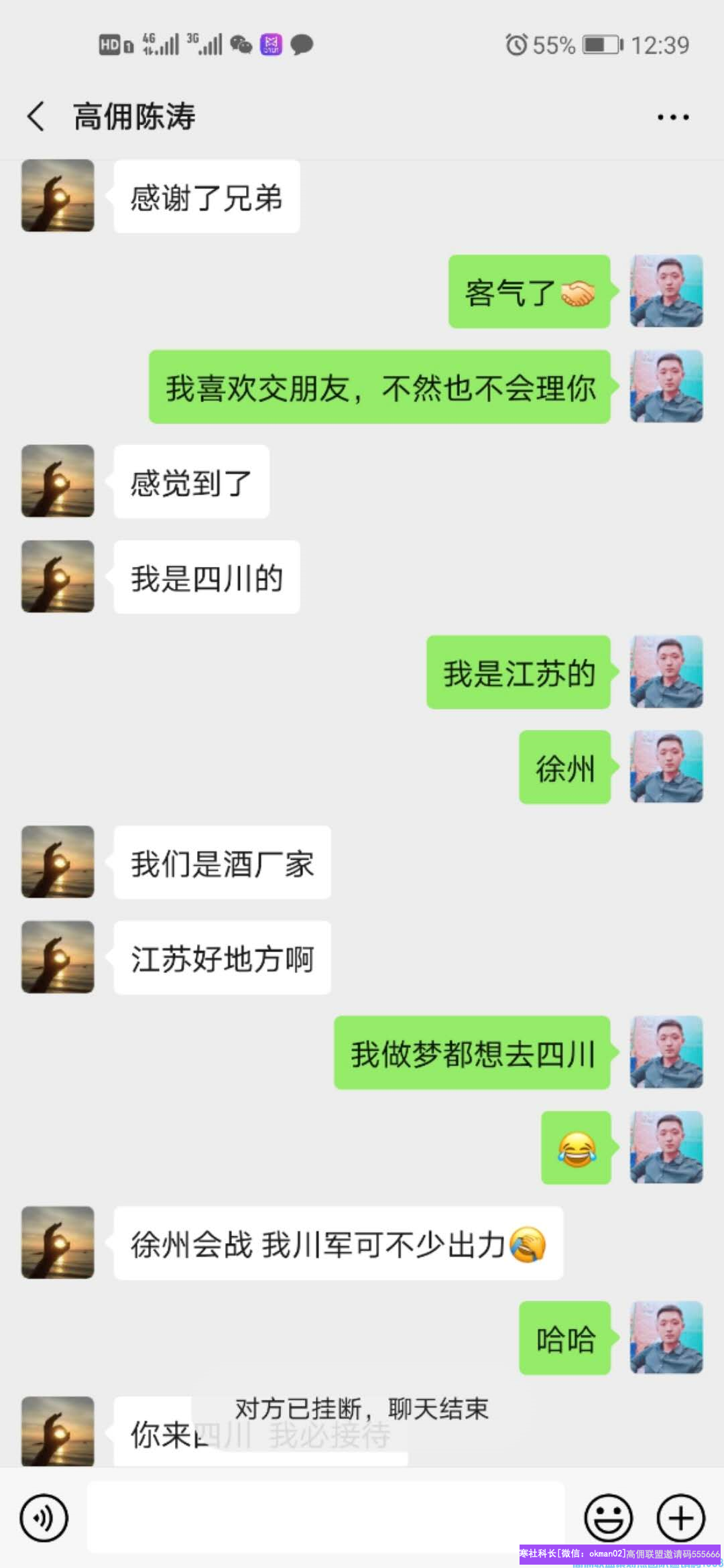
Task: Go back from the 高佣陈涛 chat
Action: coord(36,117)
